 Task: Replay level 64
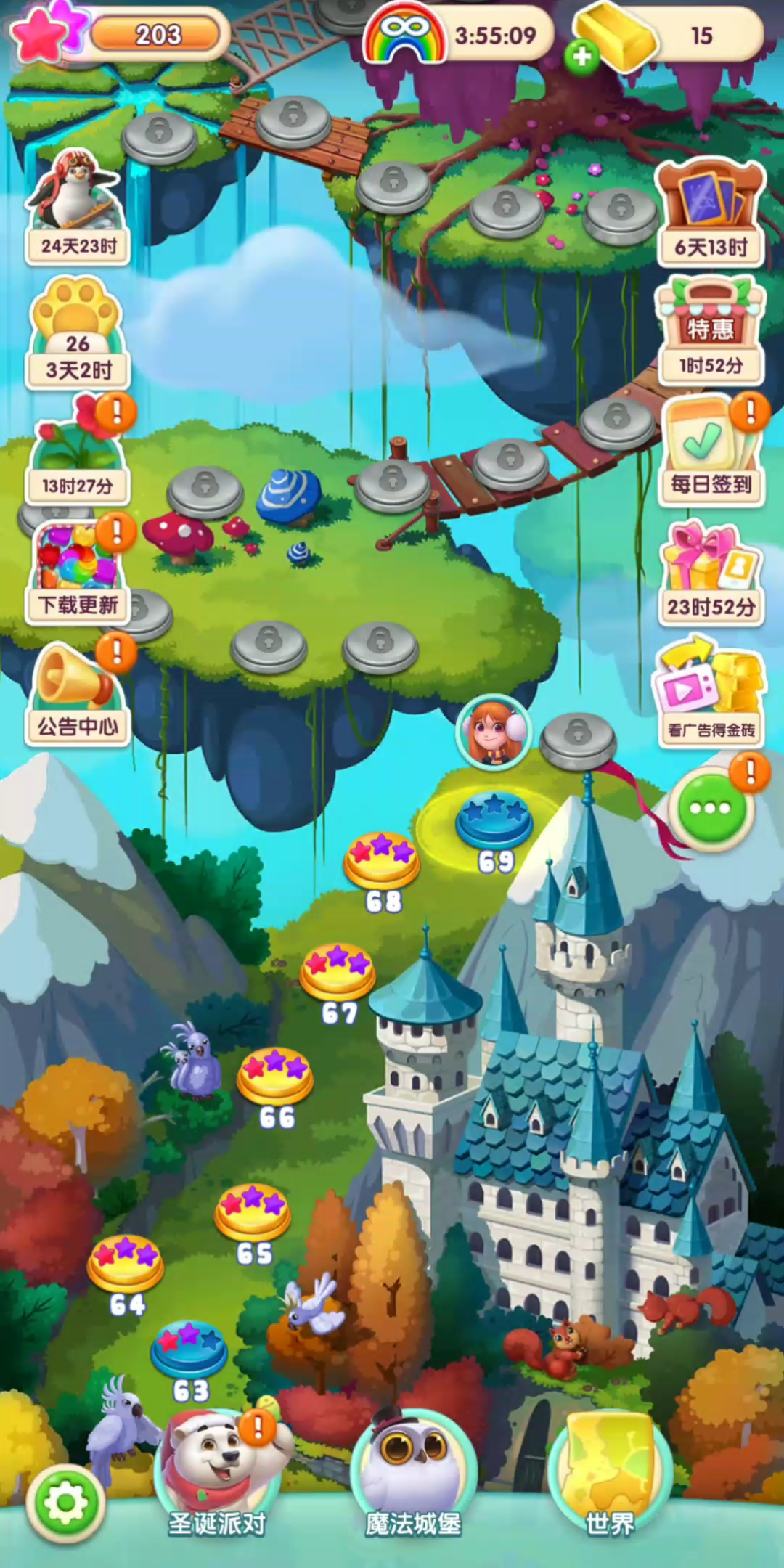pyautogui.click(x=126, y=1263)
